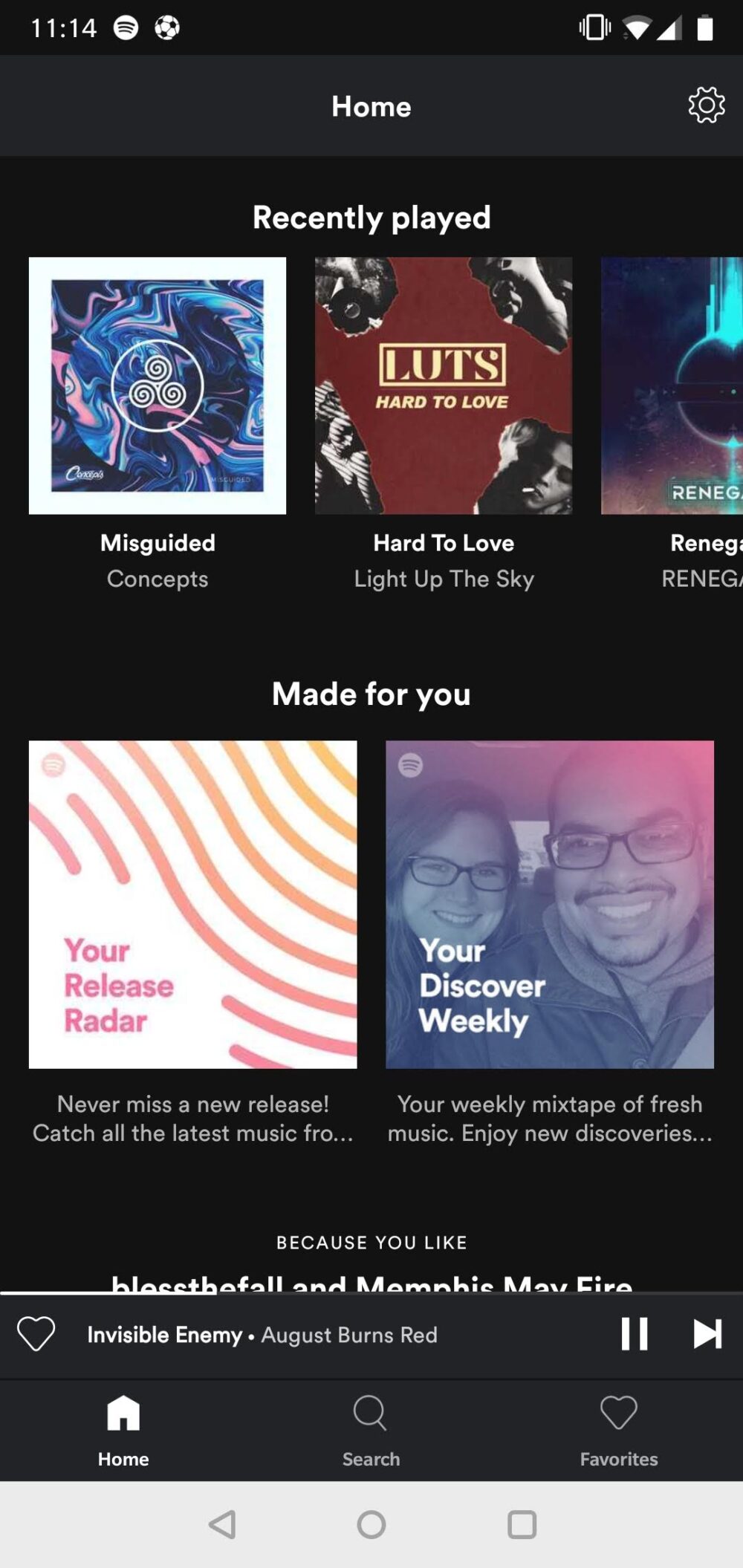Open Your Discover Weekly playlist

tap(548, 903)
